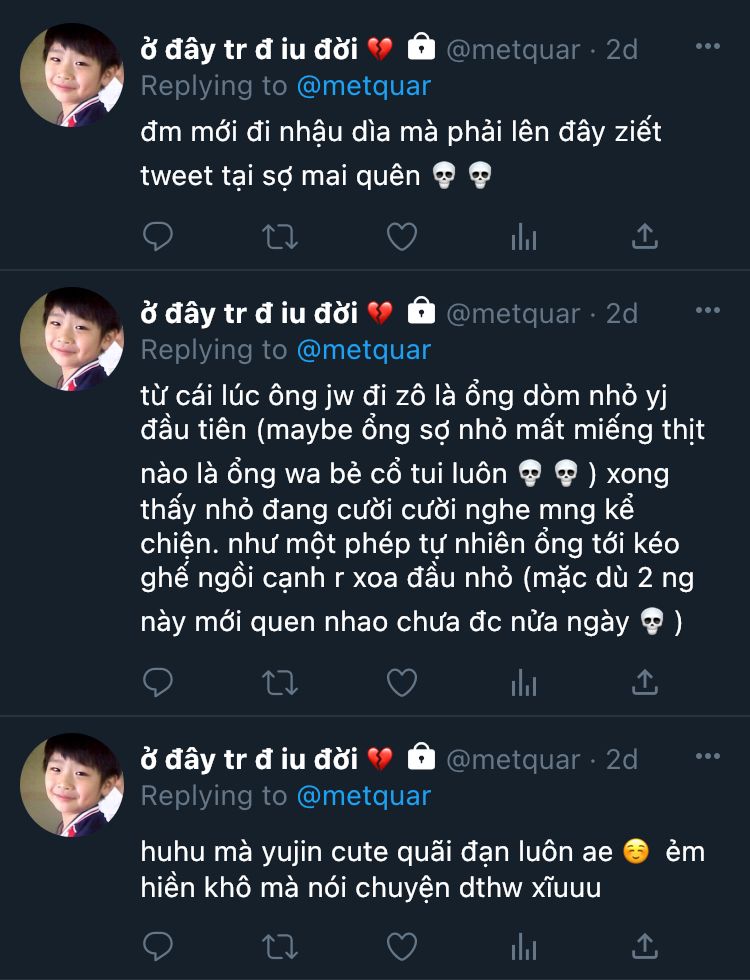Screen dimensions: 750x980
Task: Retweet the "huhu mà yujin cute" tweet
Action: [279, 945]
